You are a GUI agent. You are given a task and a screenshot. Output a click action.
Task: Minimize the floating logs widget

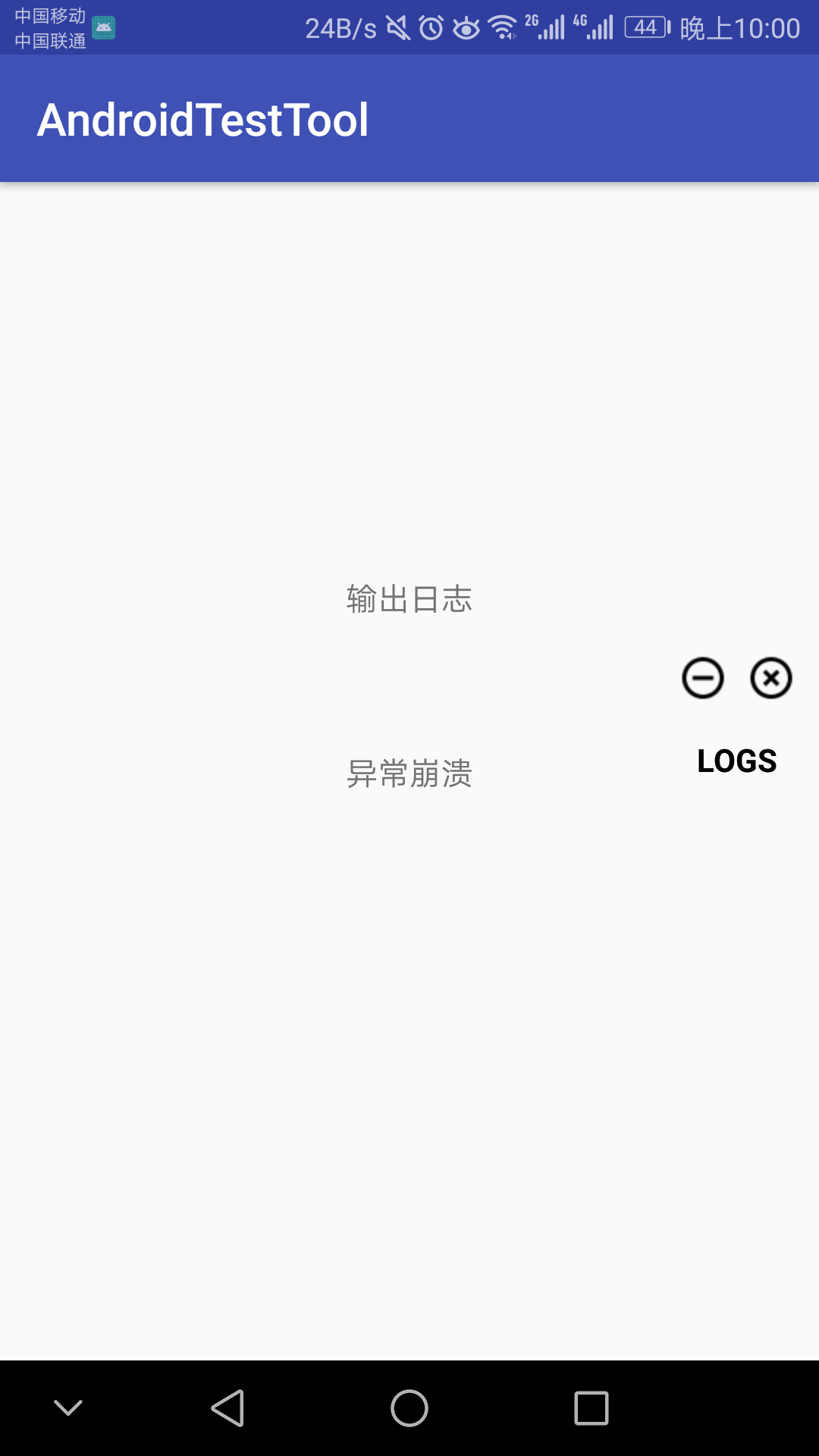[x=702, y=678]
